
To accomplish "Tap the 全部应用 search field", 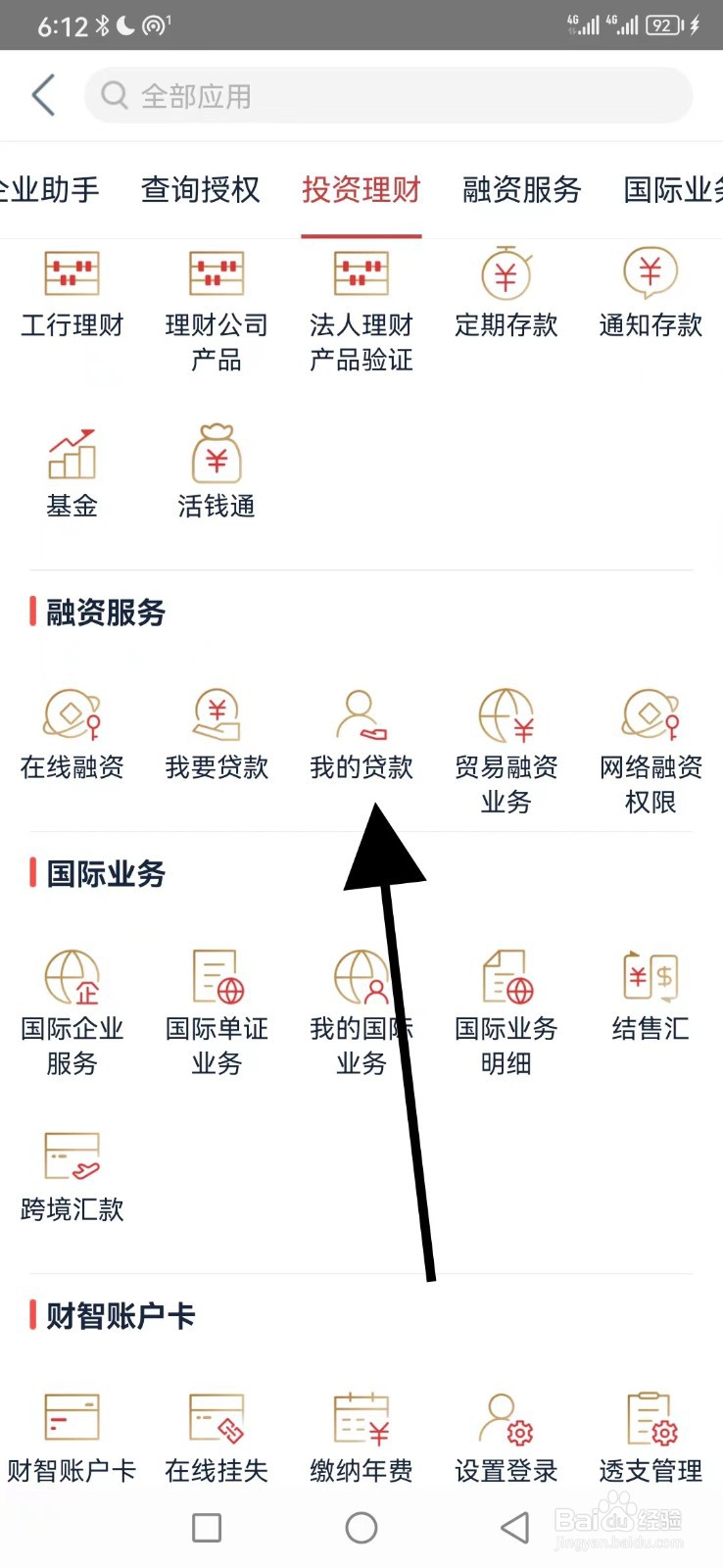I will pos(388,95).
